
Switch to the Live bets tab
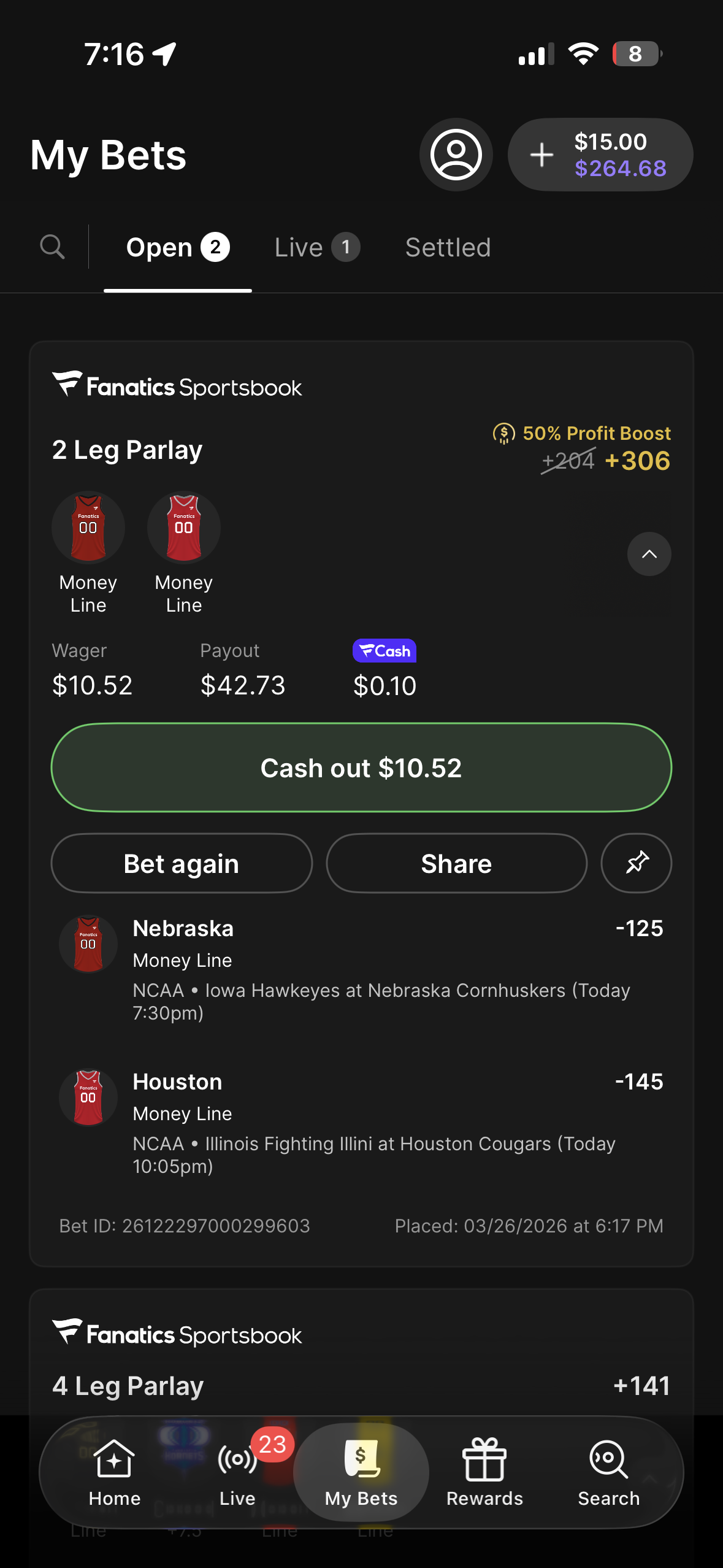(316, 248)
